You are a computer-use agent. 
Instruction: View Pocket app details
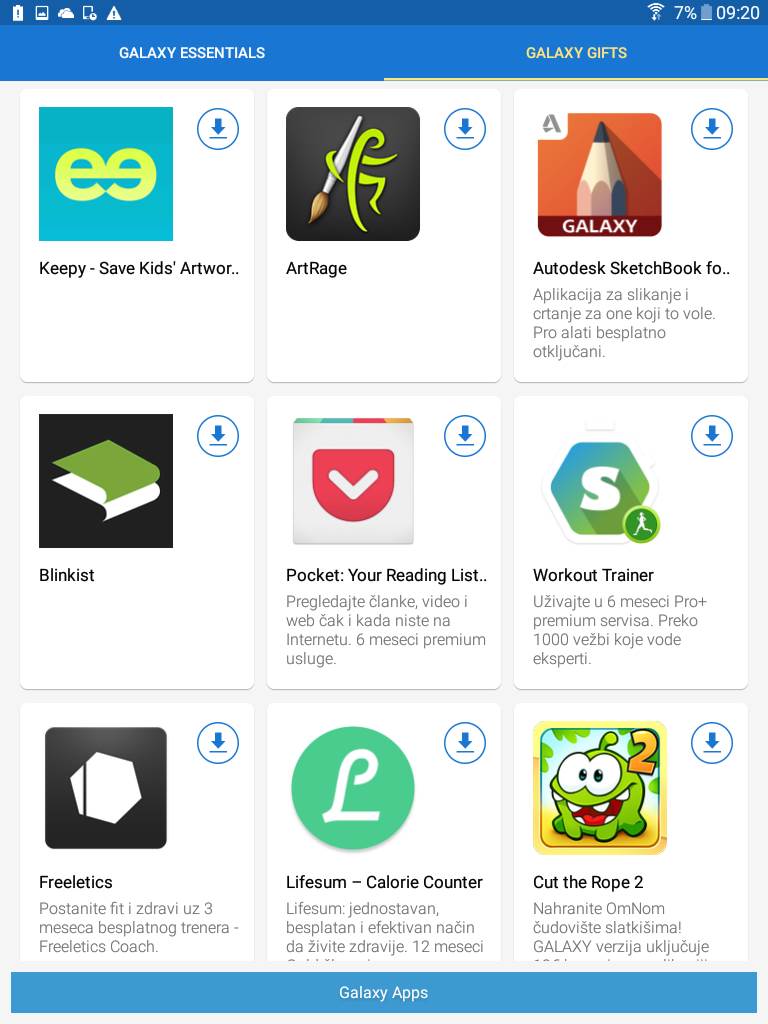[353, 481]
